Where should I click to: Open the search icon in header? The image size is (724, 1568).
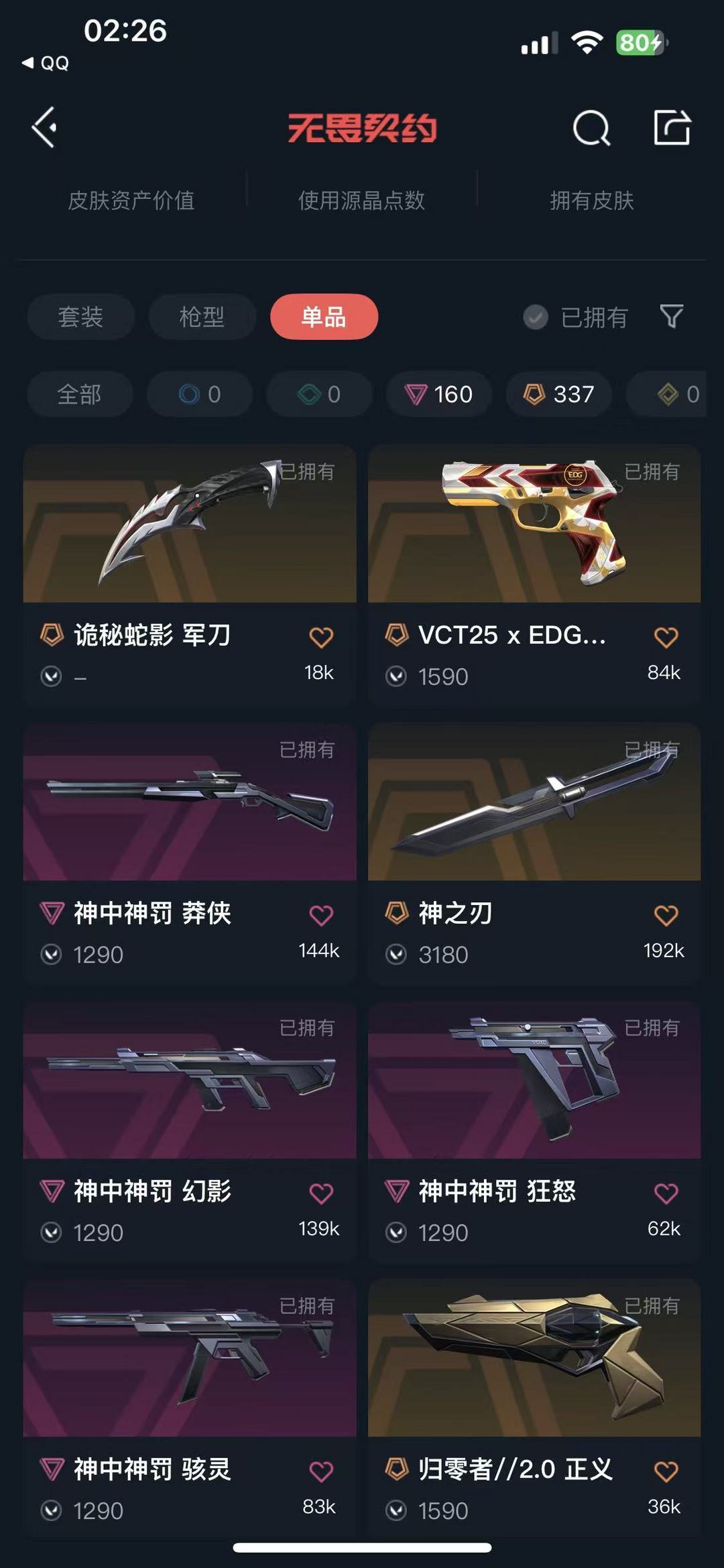pyautogui.click(x=591, y=127)
